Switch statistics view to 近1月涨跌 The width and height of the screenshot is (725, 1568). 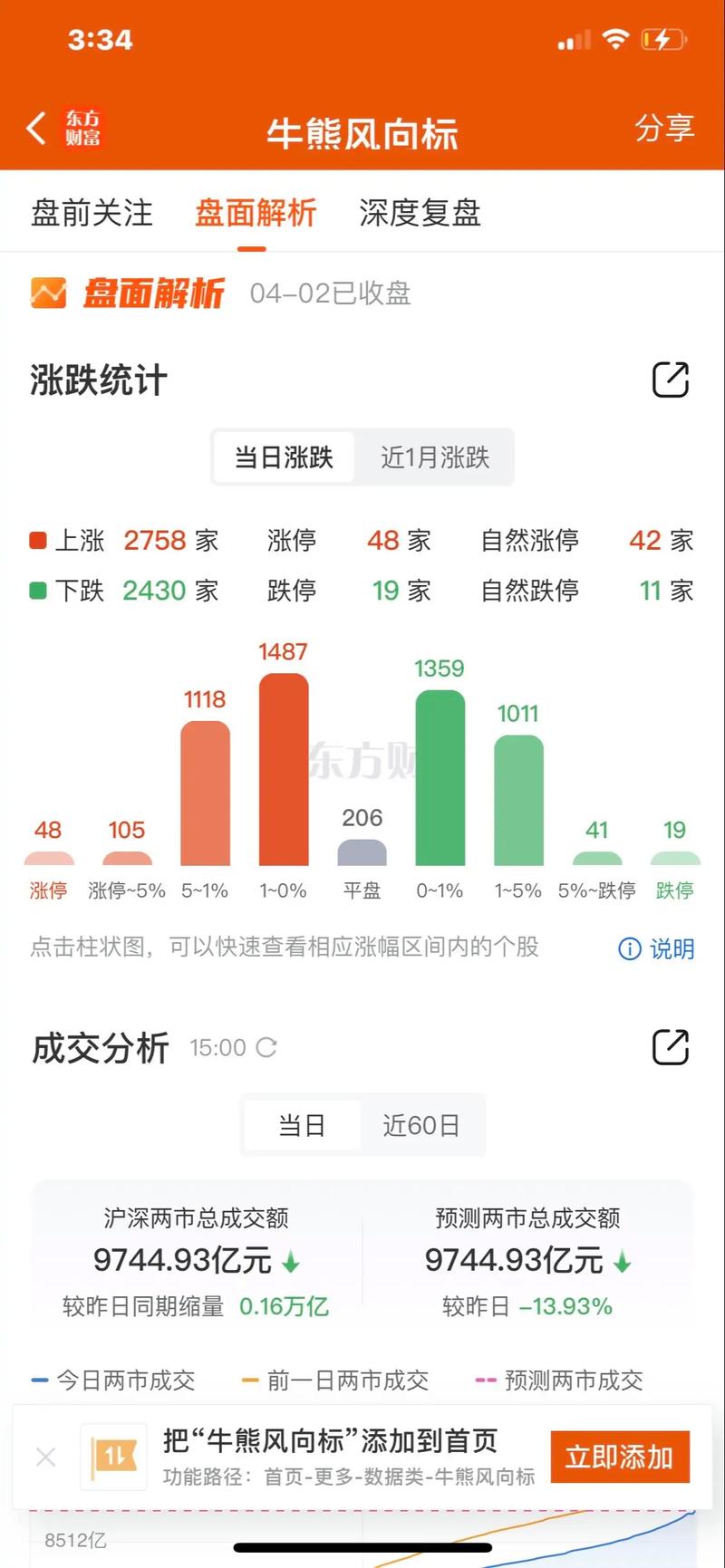(434, 457)
